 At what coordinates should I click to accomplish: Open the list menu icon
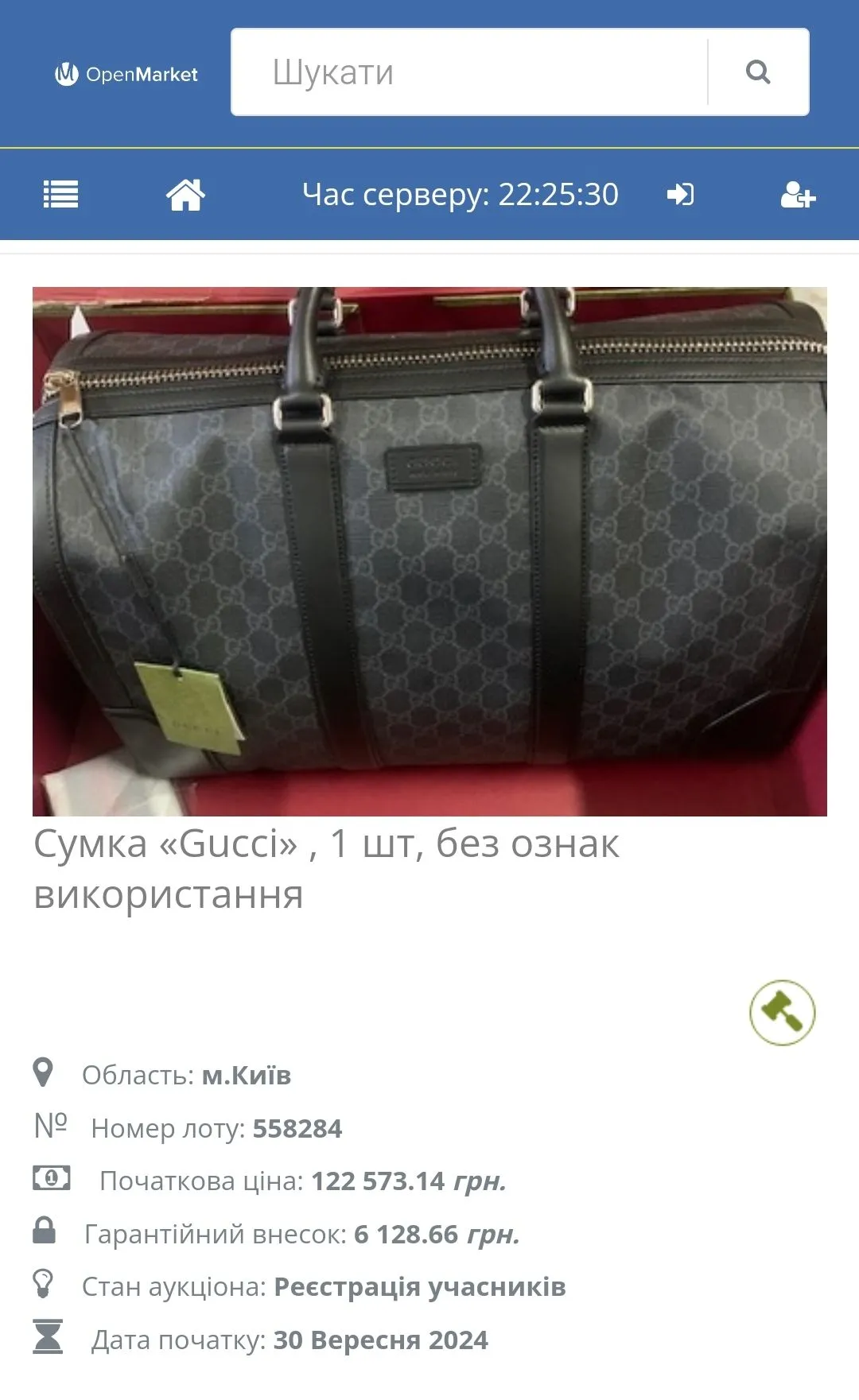(x=60, y=195)
